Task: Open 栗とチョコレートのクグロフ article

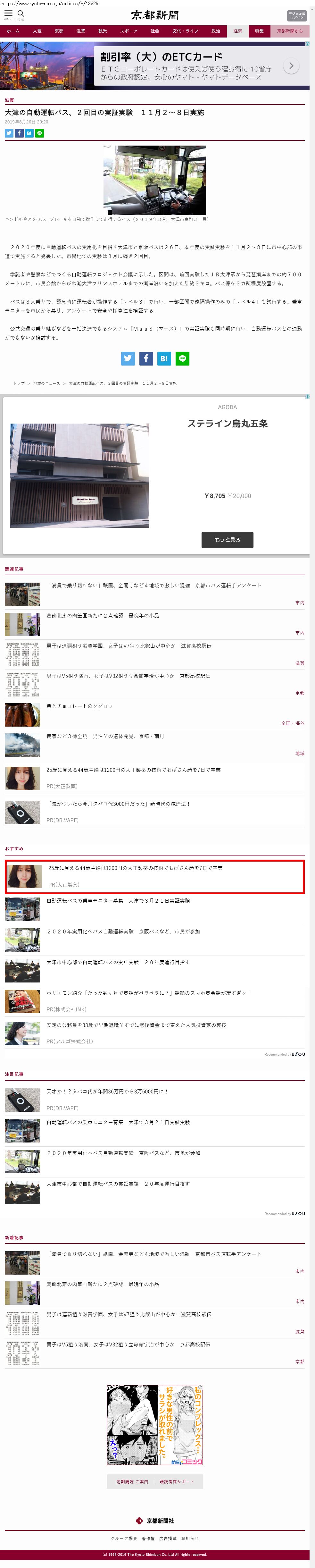Action: pyautogui.click(x=80, y=706)
